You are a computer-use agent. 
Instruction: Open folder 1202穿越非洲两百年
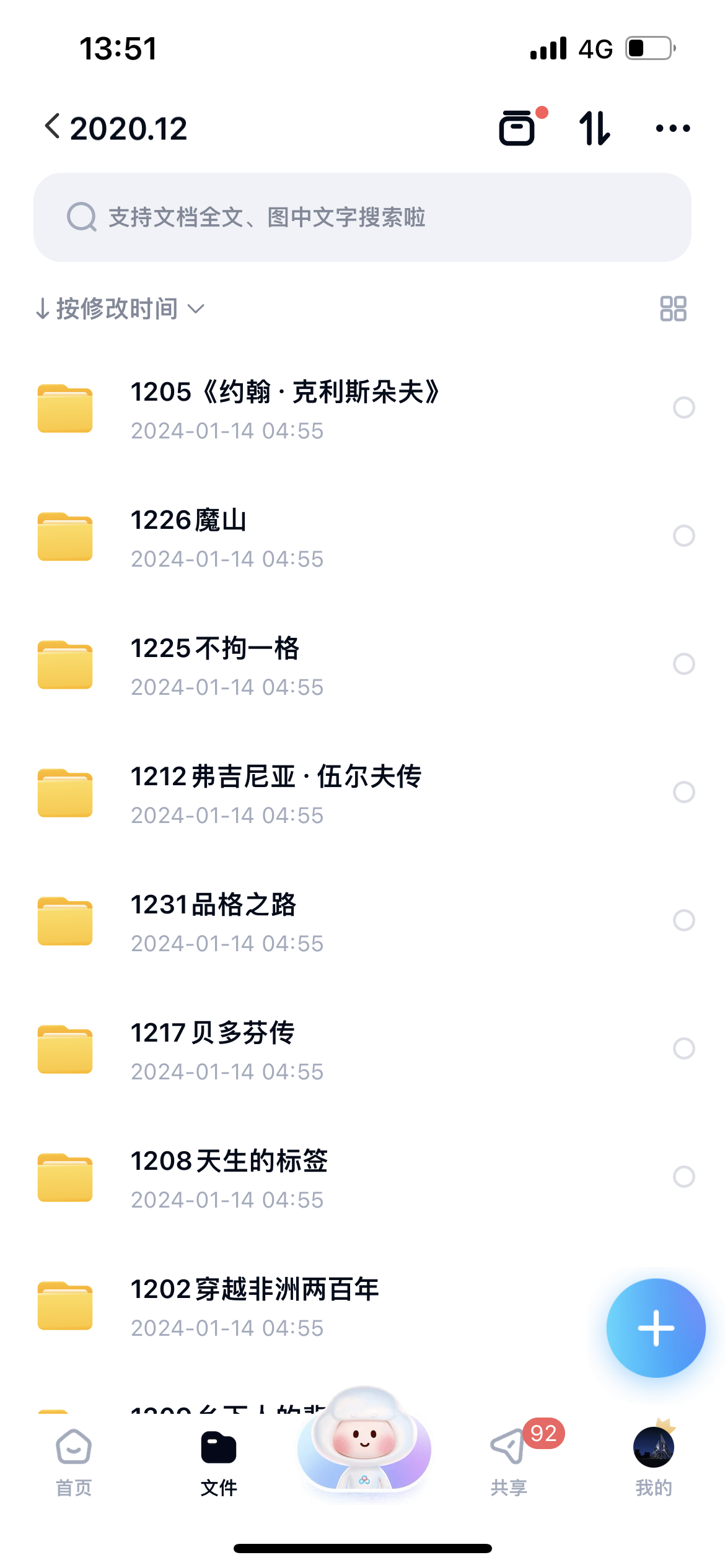click(x=310, y=1306)
